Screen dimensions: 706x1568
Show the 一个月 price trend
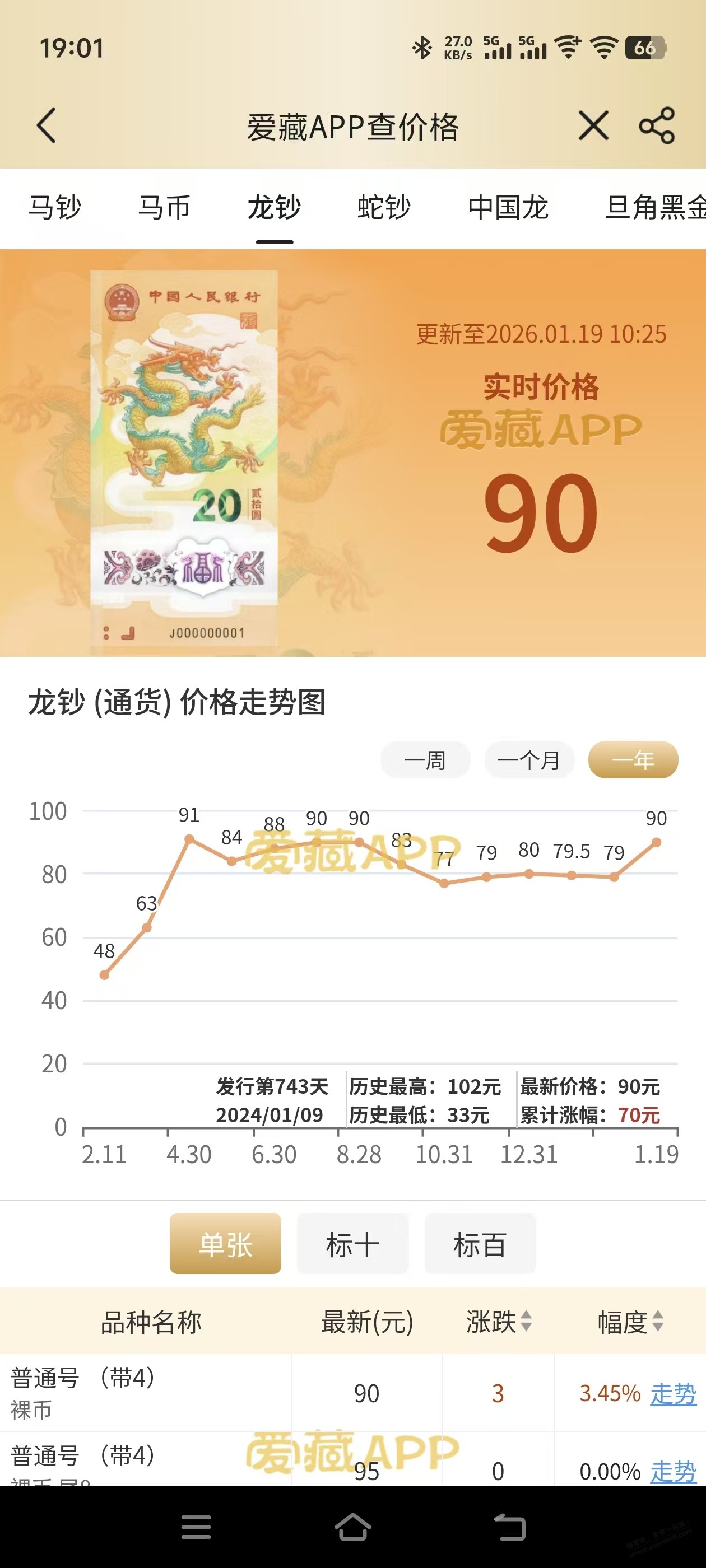coord(529,760)
